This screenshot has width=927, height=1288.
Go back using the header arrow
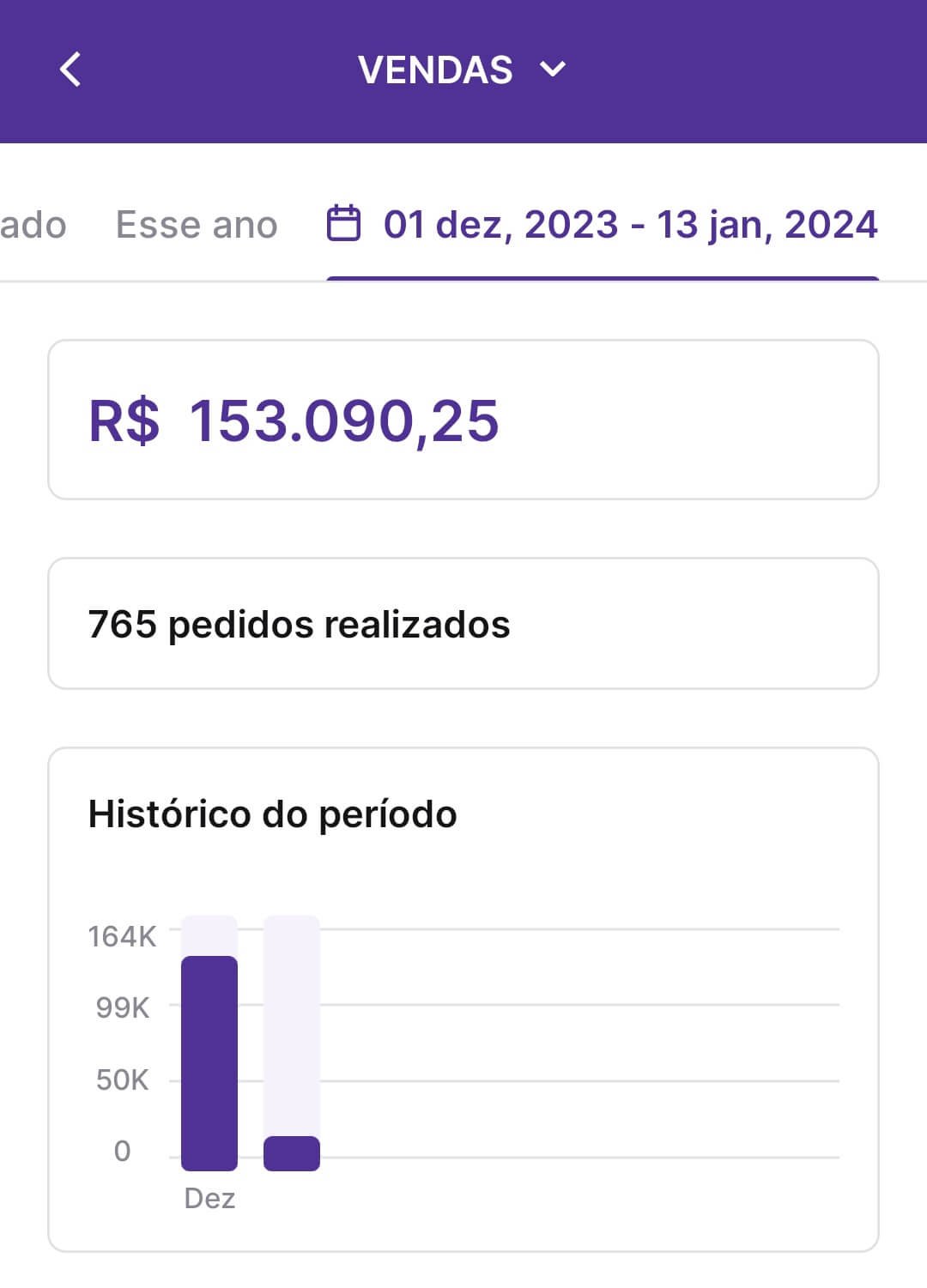tap(71, 70)
